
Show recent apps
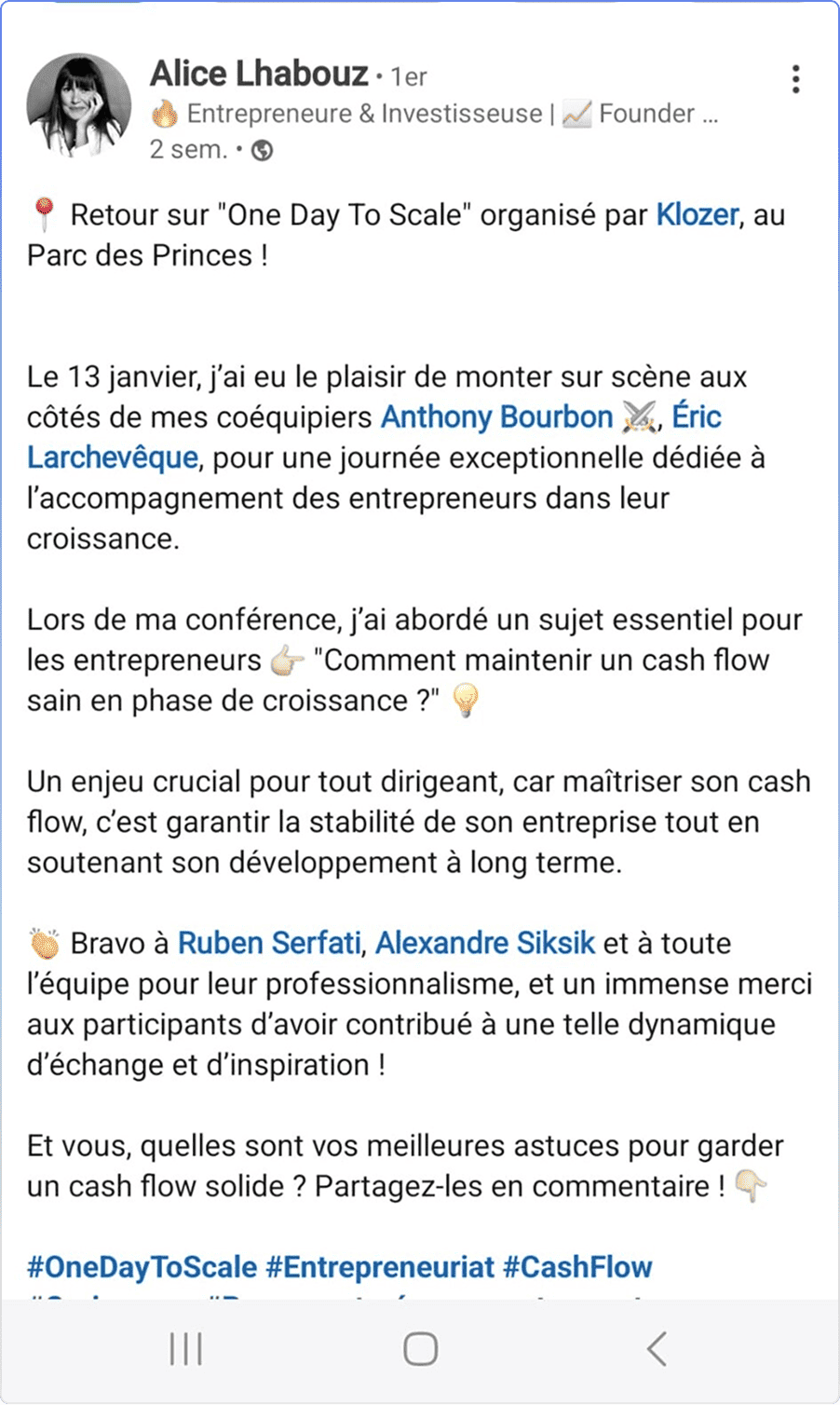tap(185, 1348)
